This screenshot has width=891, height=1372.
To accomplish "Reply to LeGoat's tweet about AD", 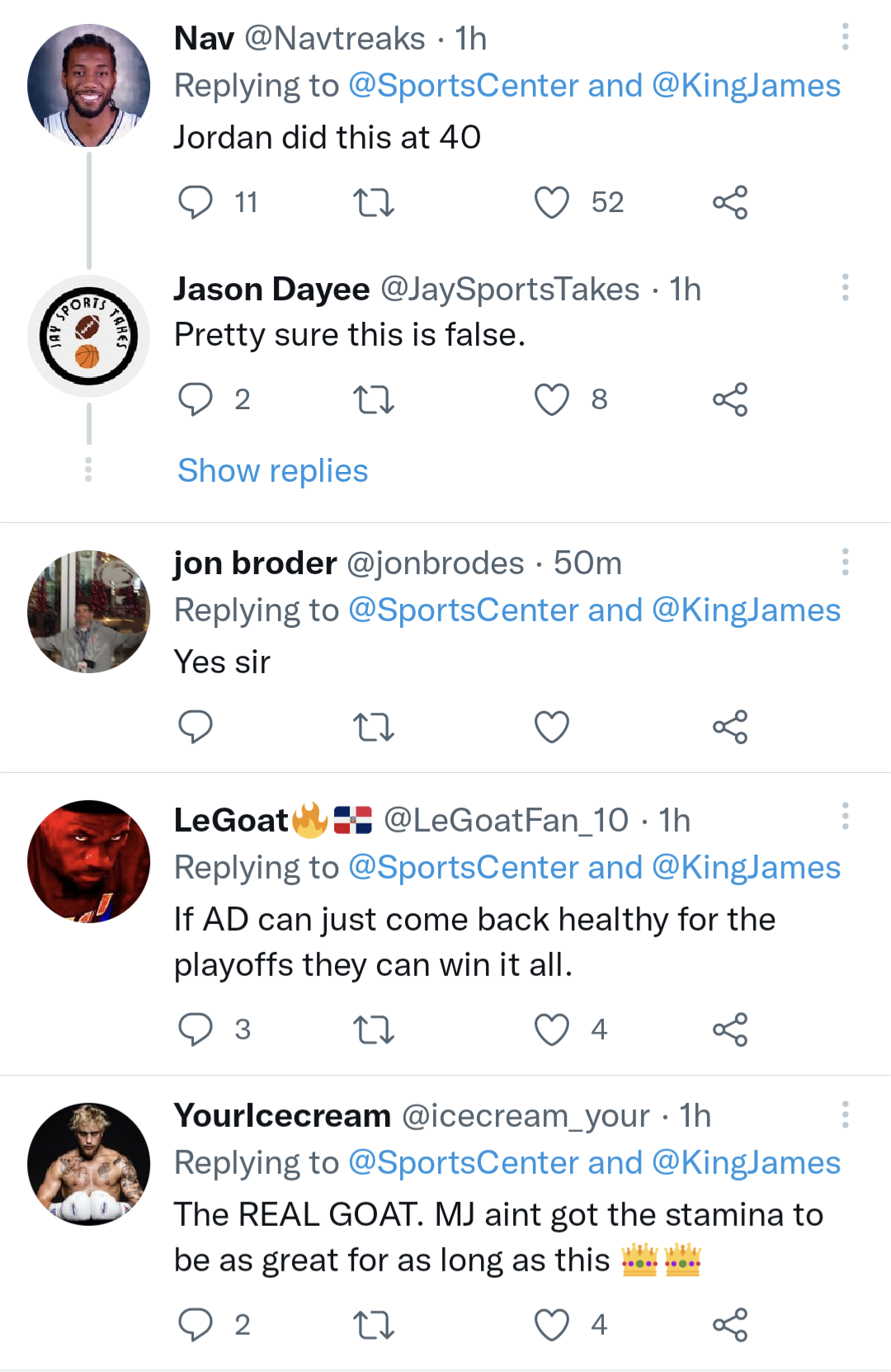I will (x=196, y=1030).
